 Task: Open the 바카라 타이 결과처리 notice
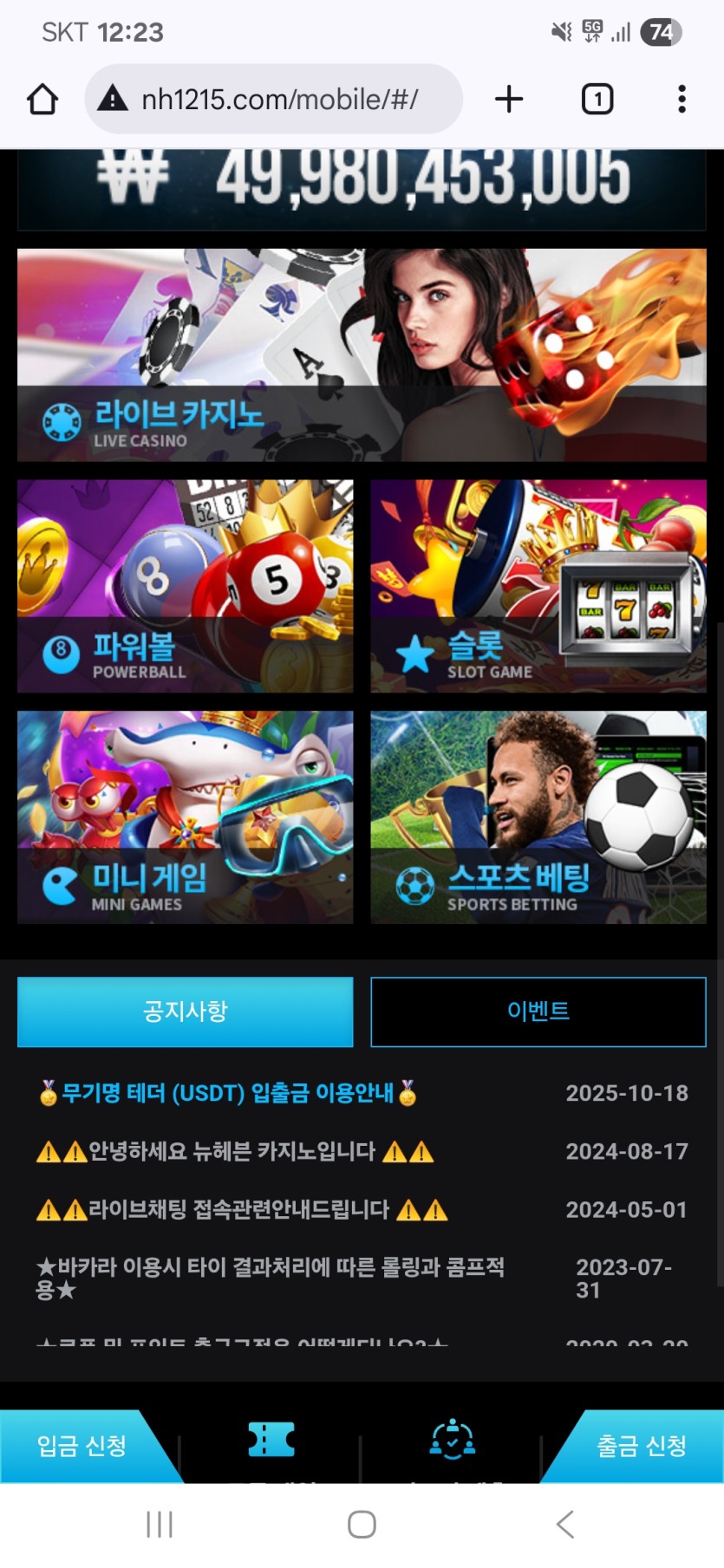[269, 1278]
